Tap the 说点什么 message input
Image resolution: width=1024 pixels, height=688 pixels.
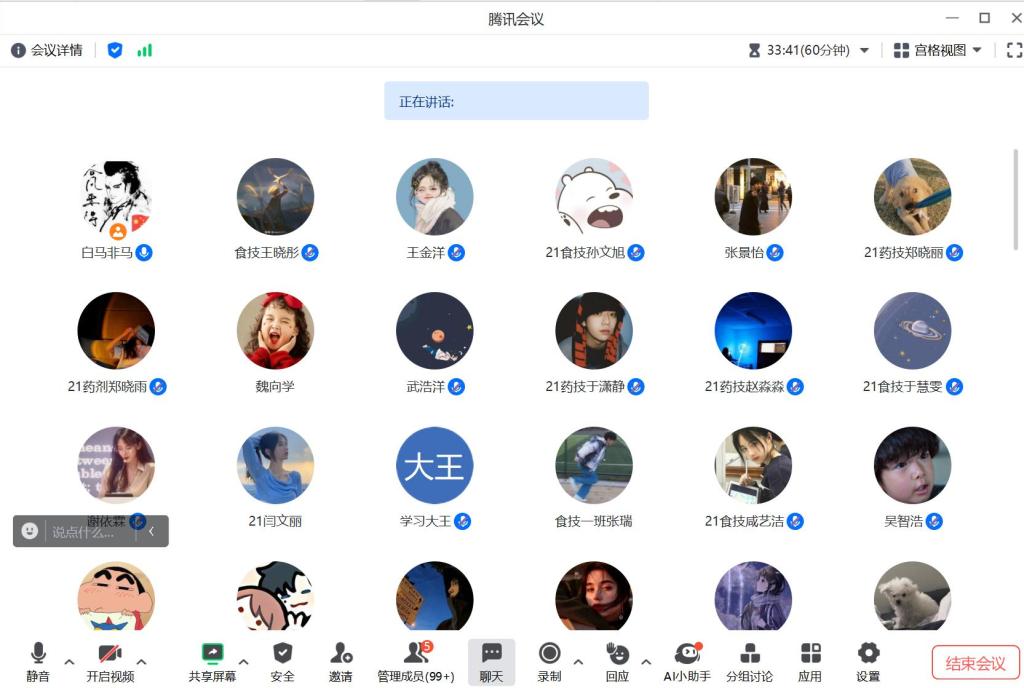coord(90,532)
